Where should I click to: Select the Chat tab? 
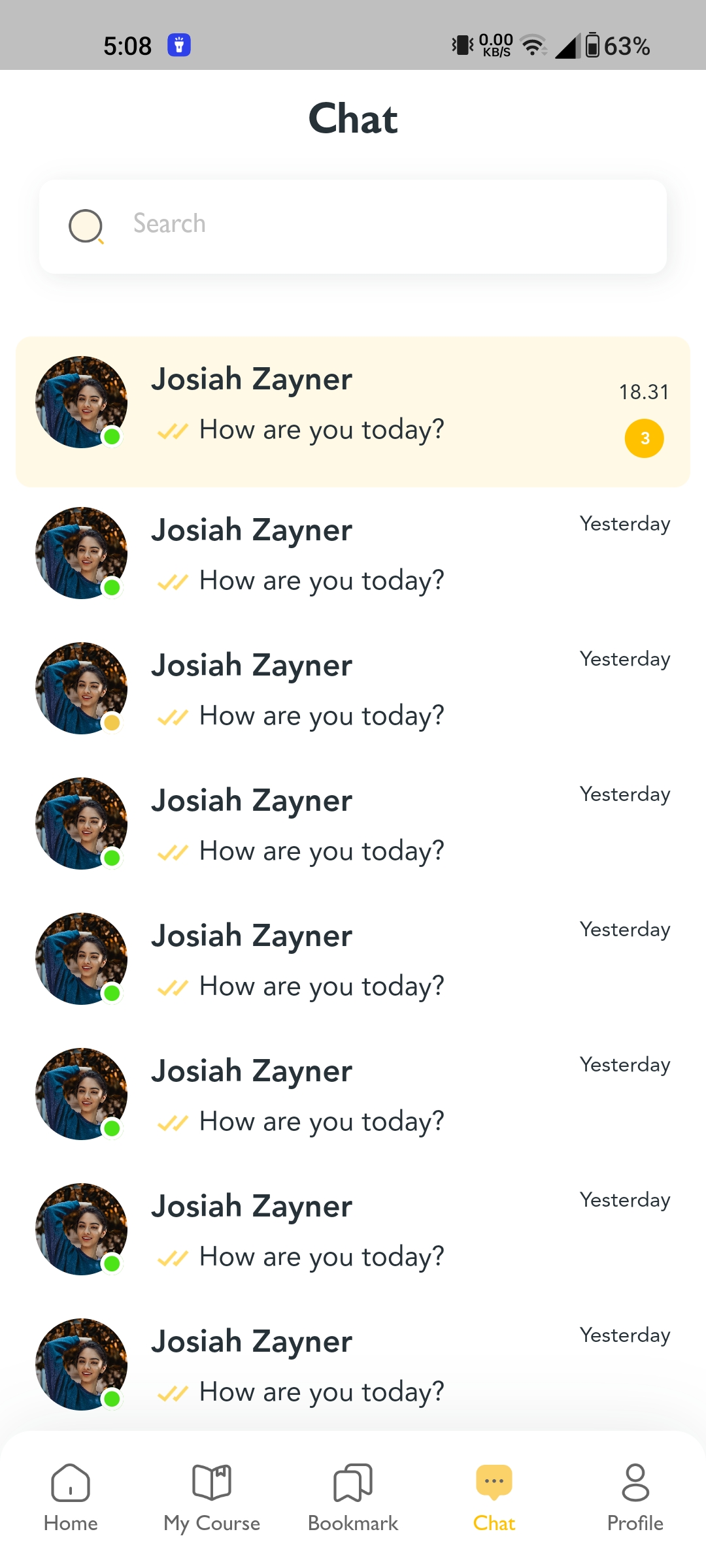[494, 1496]
